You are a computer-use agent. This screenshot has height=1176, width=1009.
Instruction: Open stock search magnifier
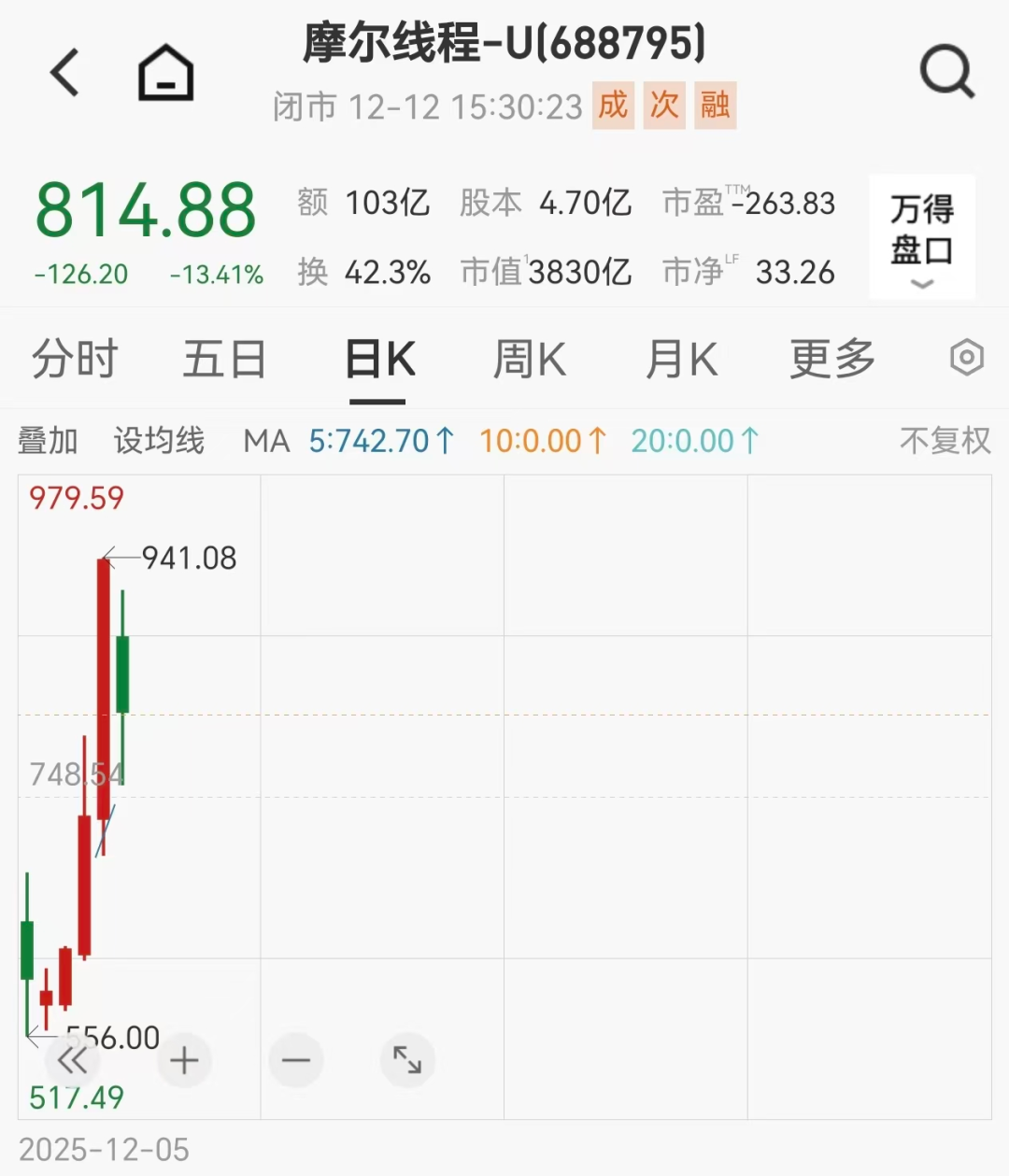[x=946, y=73]
